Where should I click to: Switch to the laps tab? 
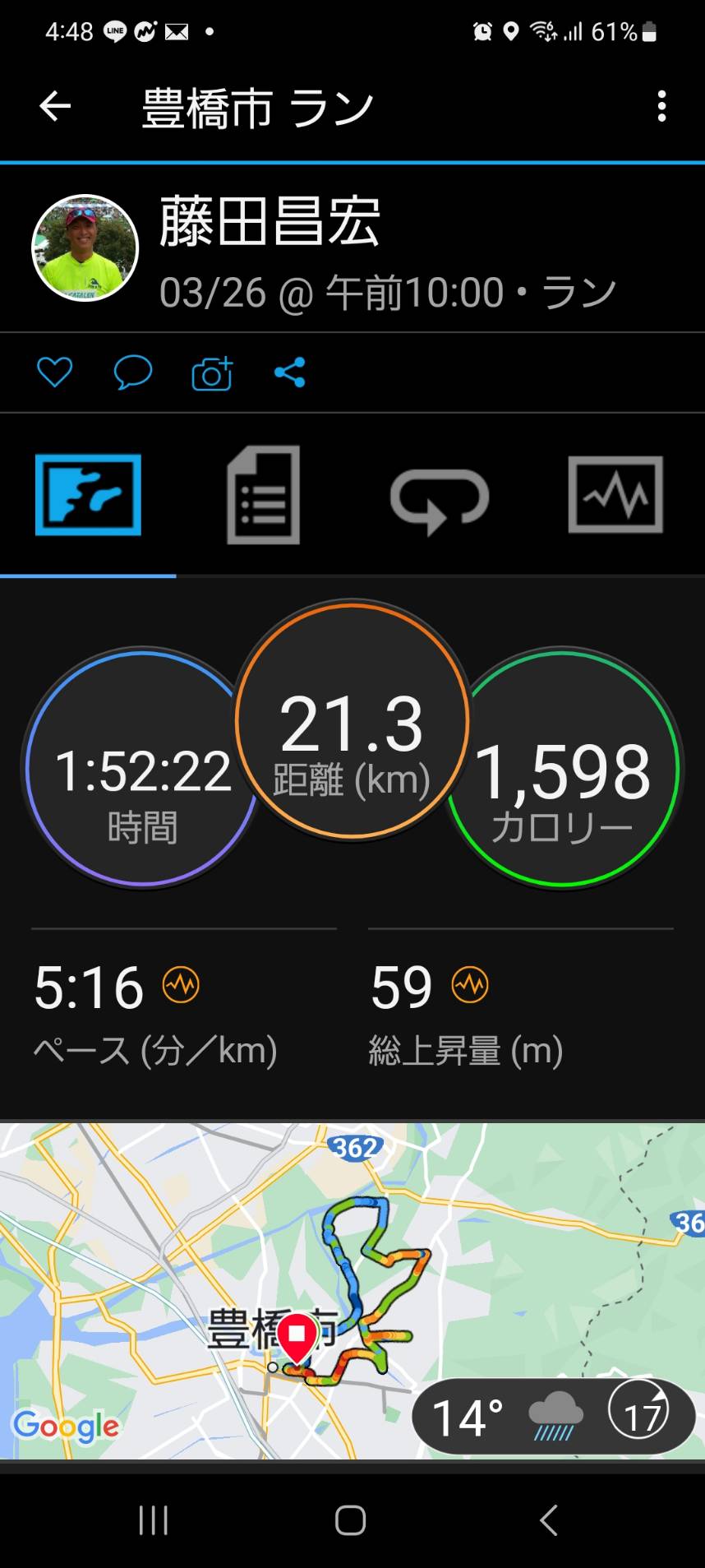coord(439,497)
